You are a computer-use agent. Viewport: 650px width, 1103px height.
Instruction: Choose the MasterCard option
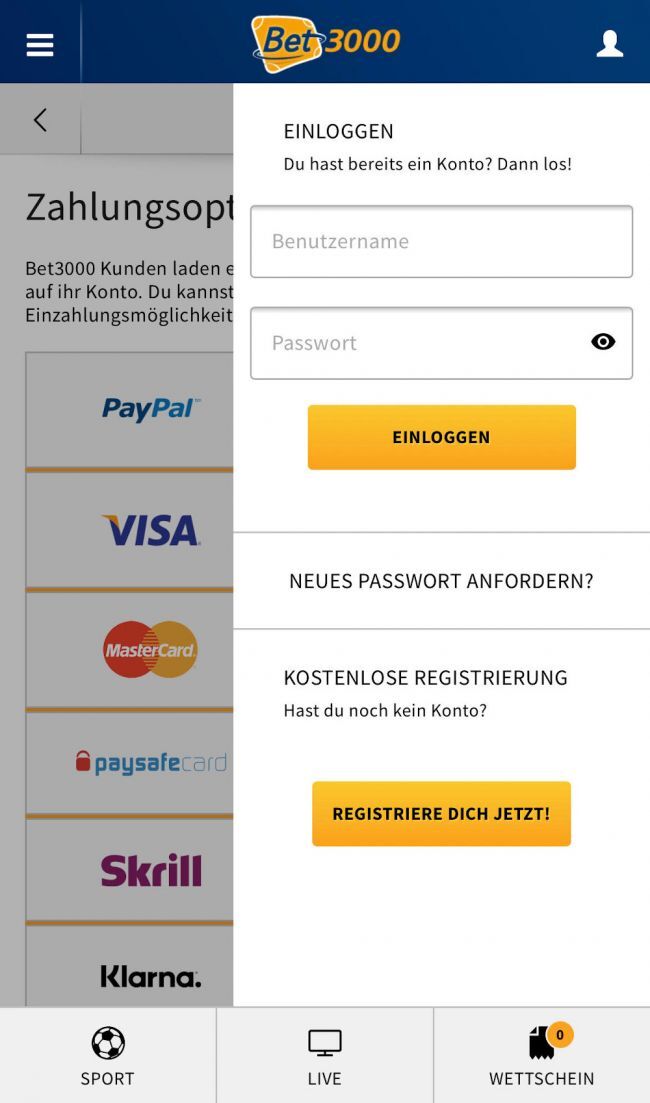pyautogui.click(x=150, y=650)
